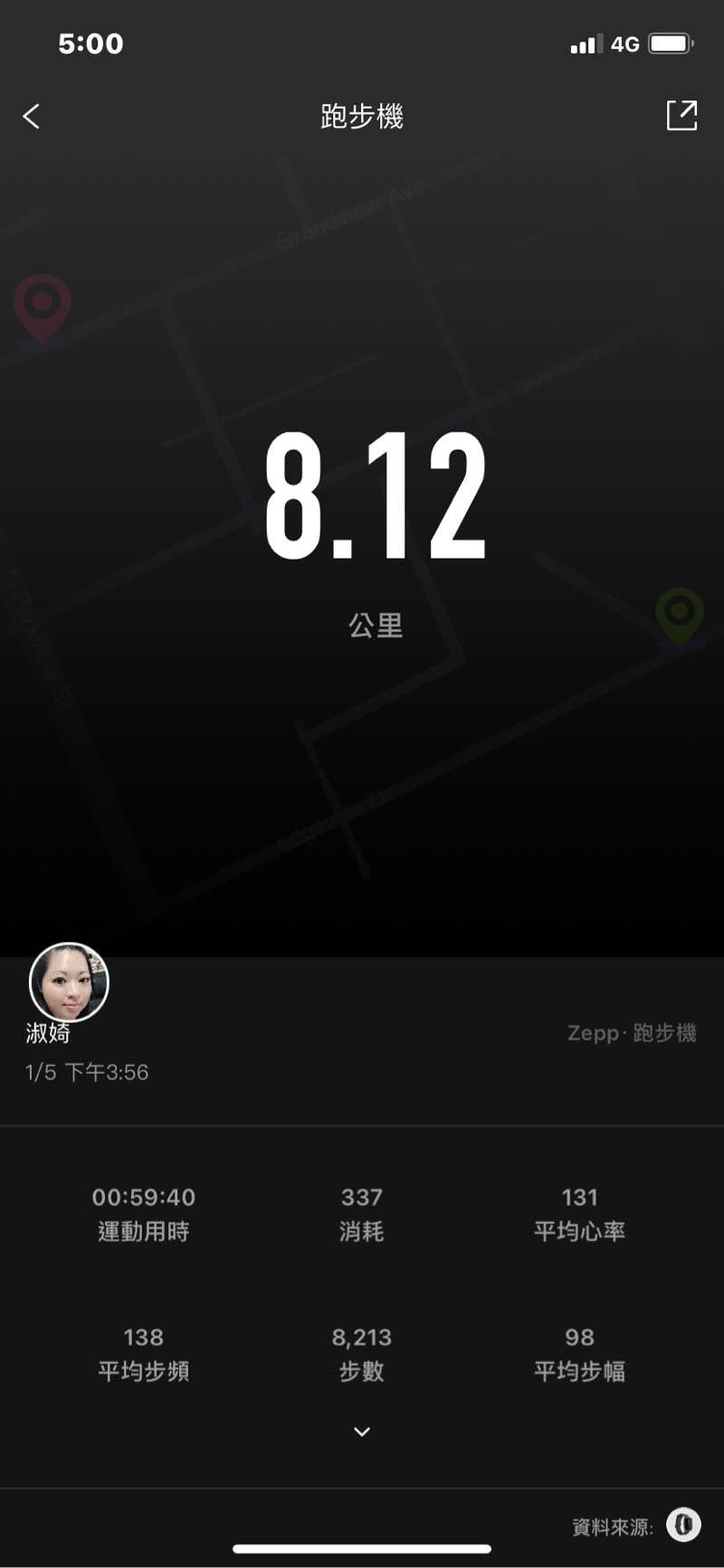Open 淑娪's profile avatar
The height and width of the screenshot is (1568, 724).
(x=69, y=982)
